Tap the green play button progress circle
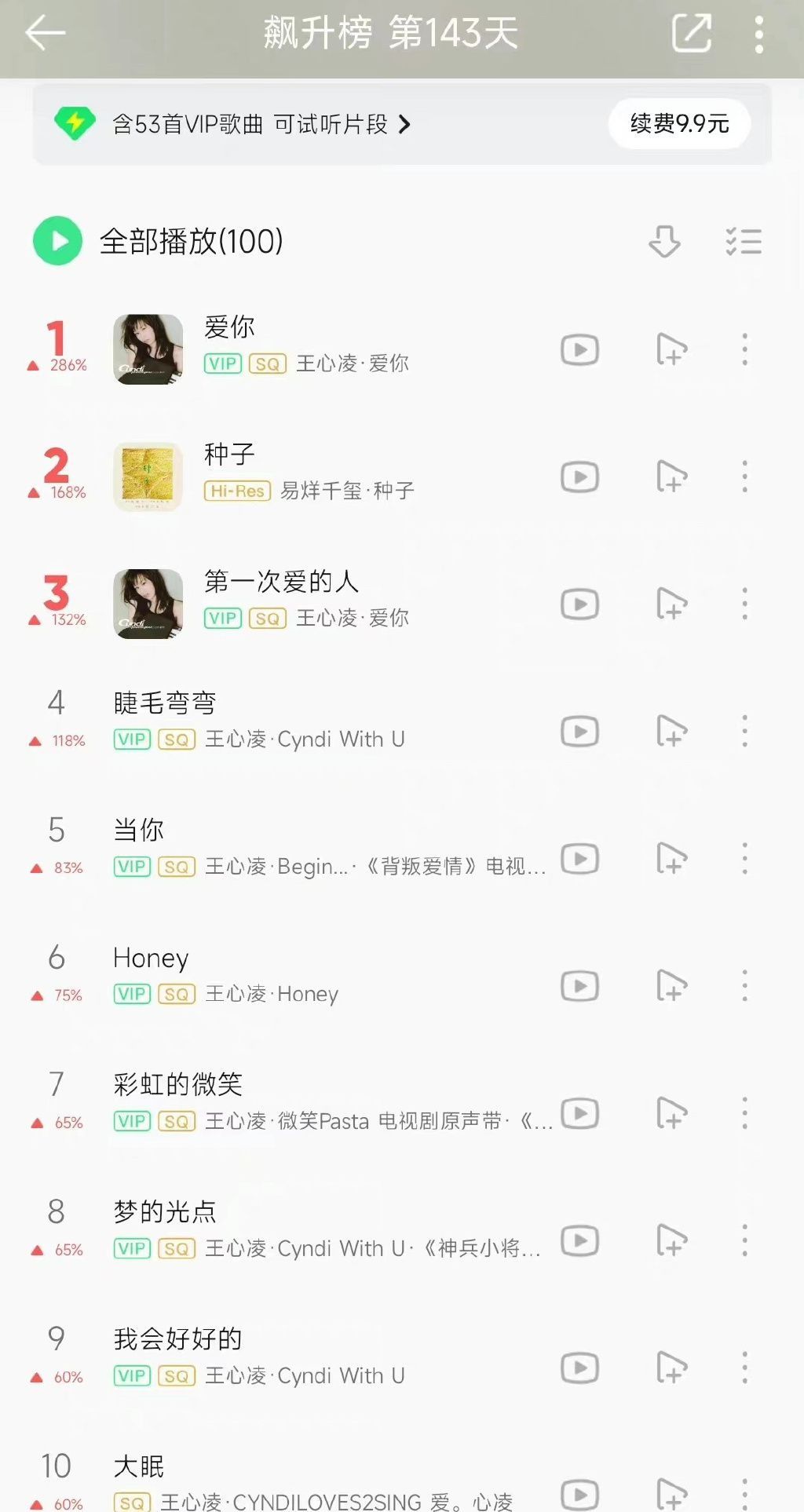Screen dimensions: 804x1512 pyautogui.click(x=57, y=242)
